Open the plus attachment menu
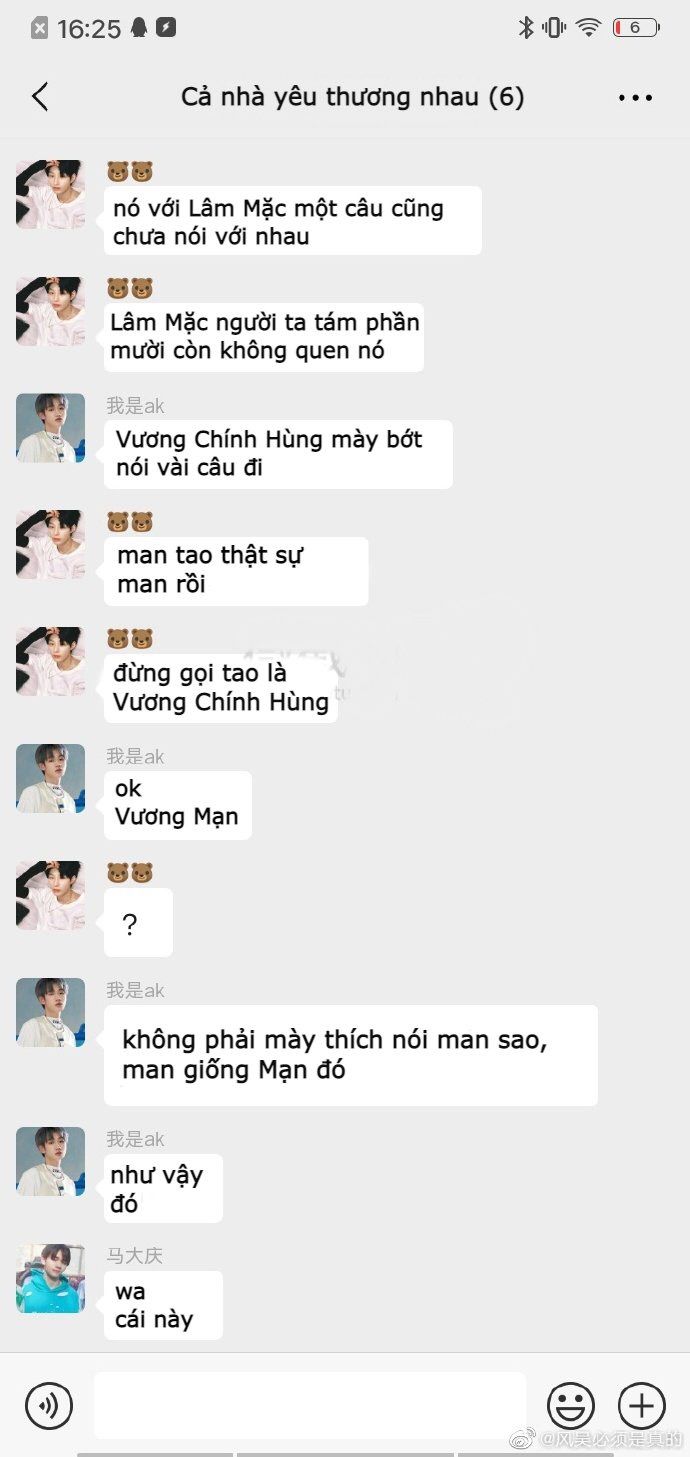Image resolution: width=690 pixels, height=1457 pixels. click(641, 1405)
